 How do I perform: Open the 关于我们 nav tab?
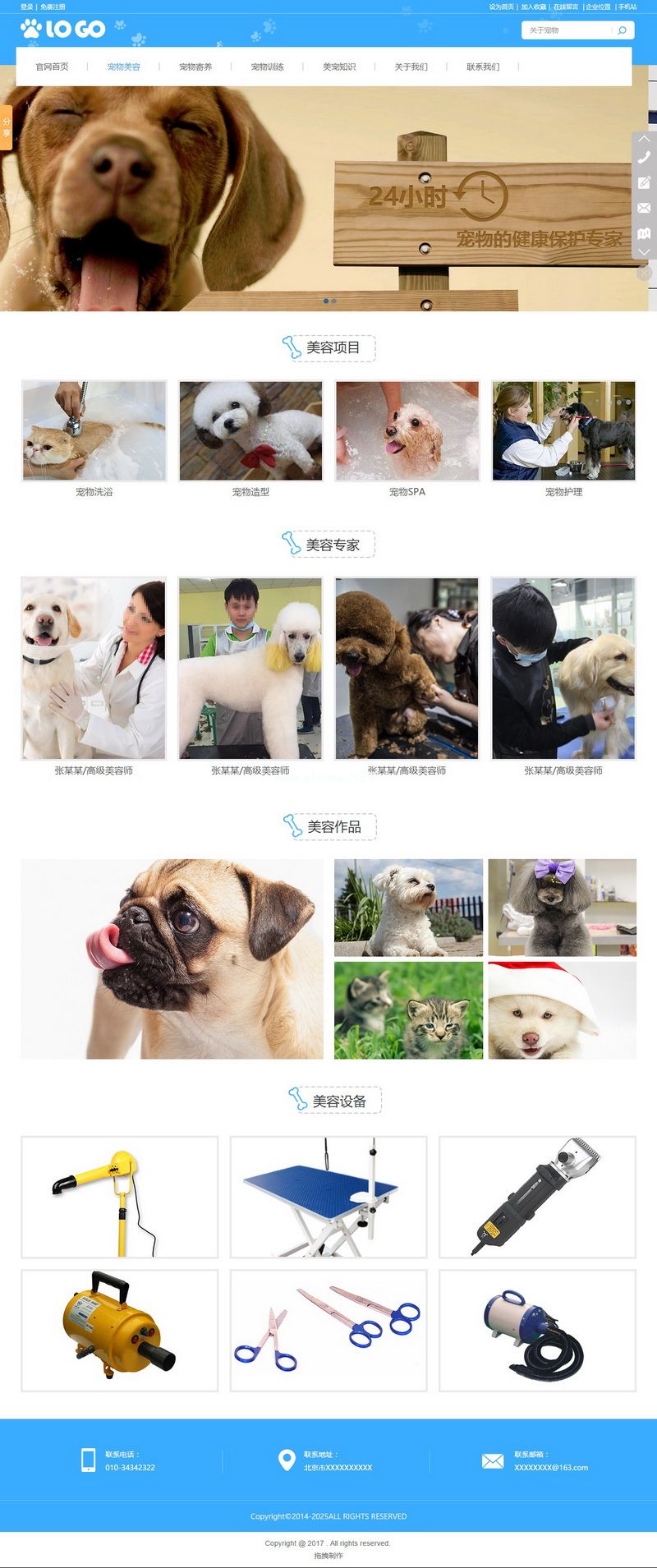(x=411, y=67)
